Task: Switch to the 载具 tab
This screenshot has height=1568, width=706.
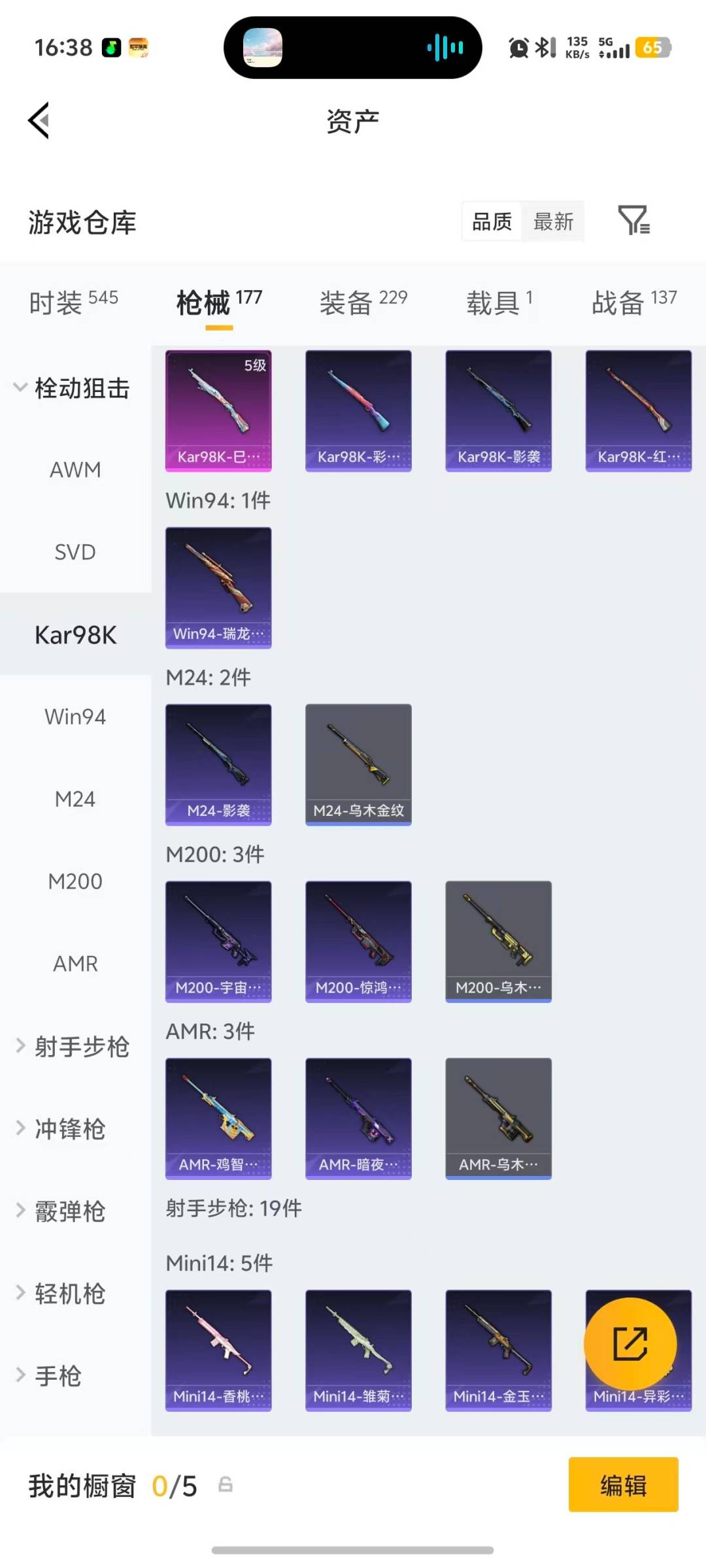Action: coord(499,302)
